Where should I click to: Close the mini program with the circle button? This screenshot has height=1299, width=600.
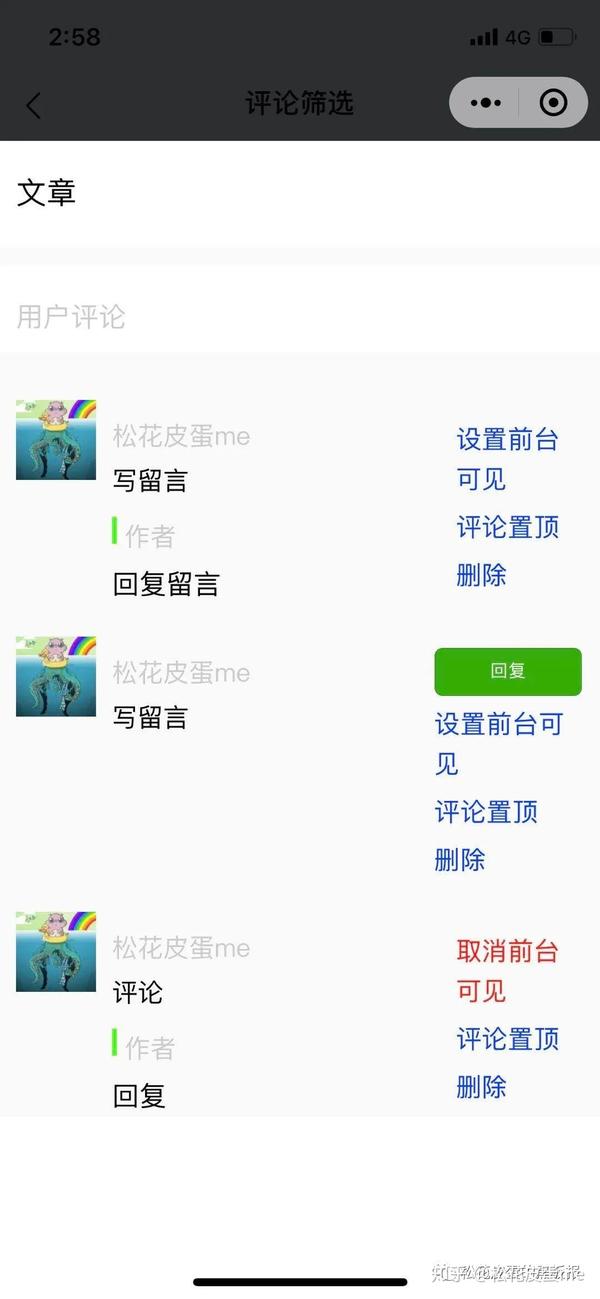pyautogui.click(x=553, y=103)
